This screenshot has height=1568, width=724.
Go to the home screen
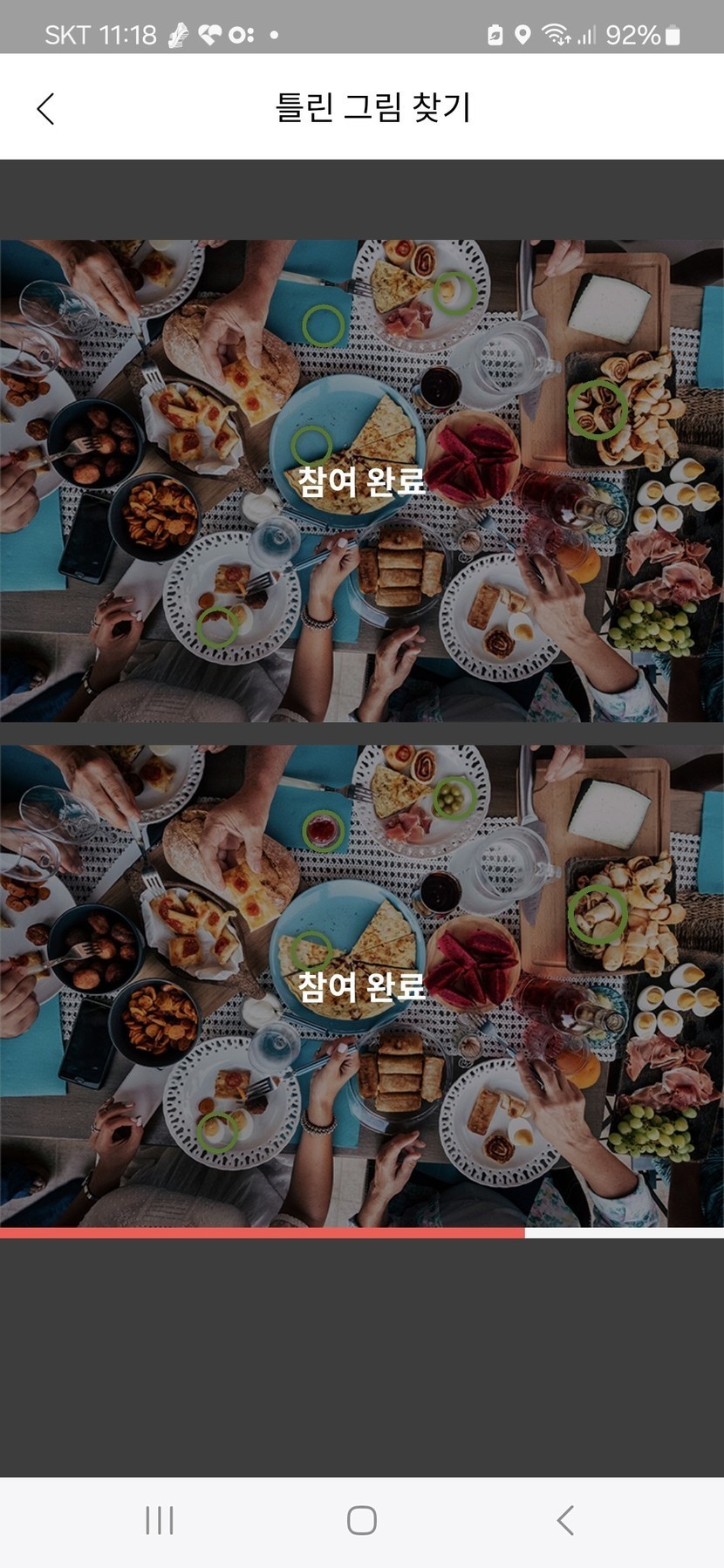(x=361, y=1520)
